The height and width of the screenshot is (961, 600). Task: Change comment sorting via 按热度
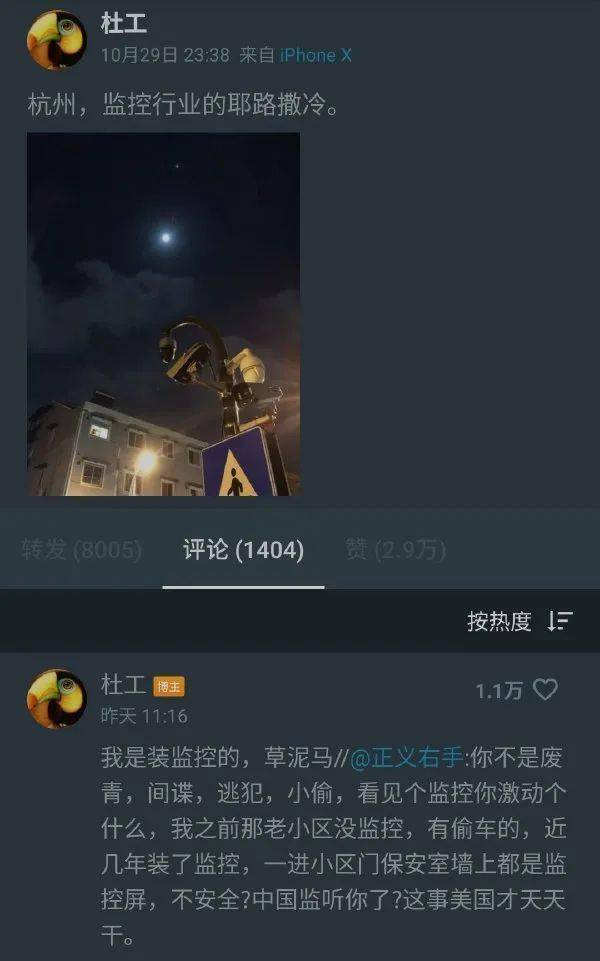tap(518, 621)
